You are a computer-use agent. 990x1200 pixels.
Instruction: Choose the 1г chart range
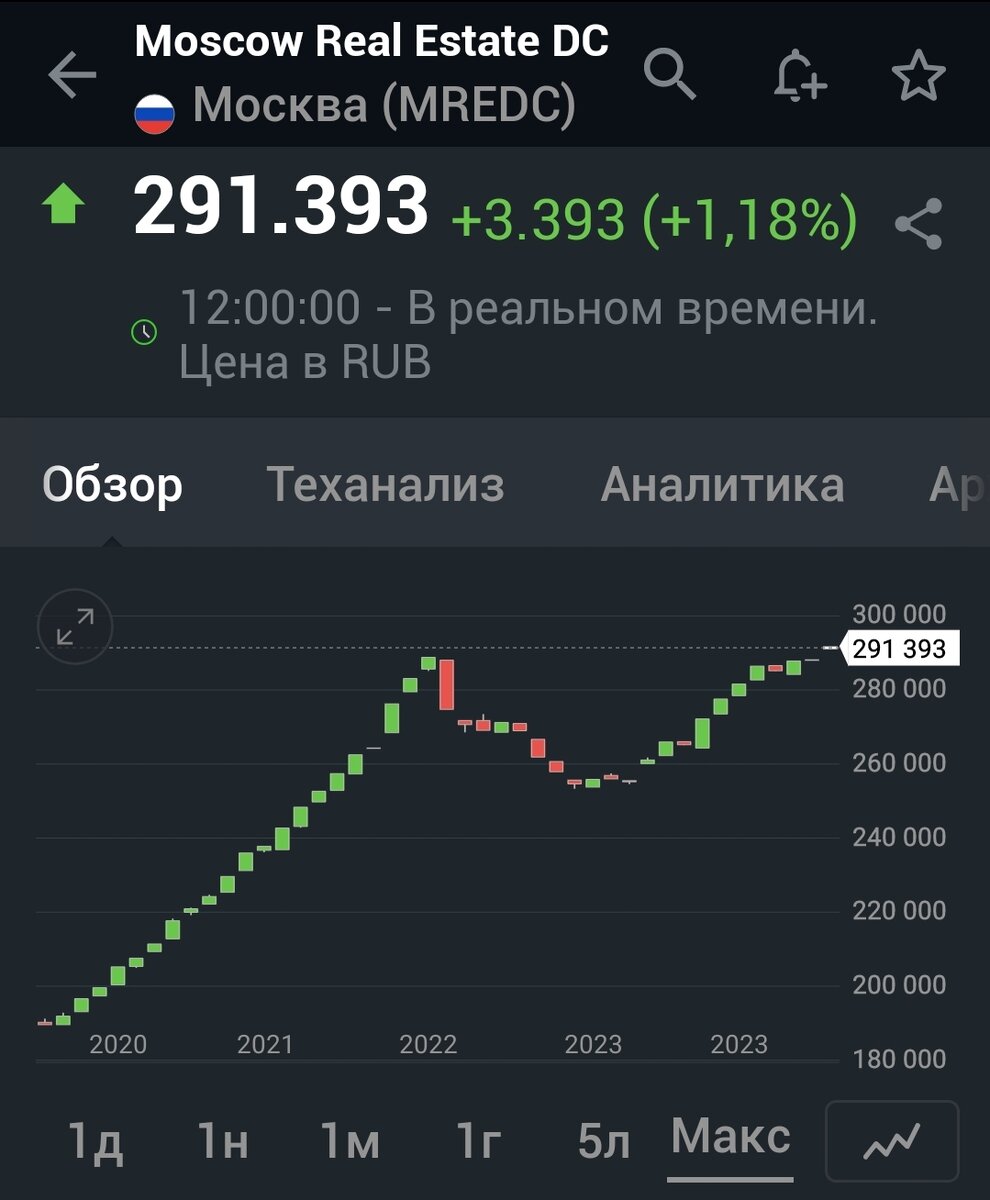(x=478, y=1140)
